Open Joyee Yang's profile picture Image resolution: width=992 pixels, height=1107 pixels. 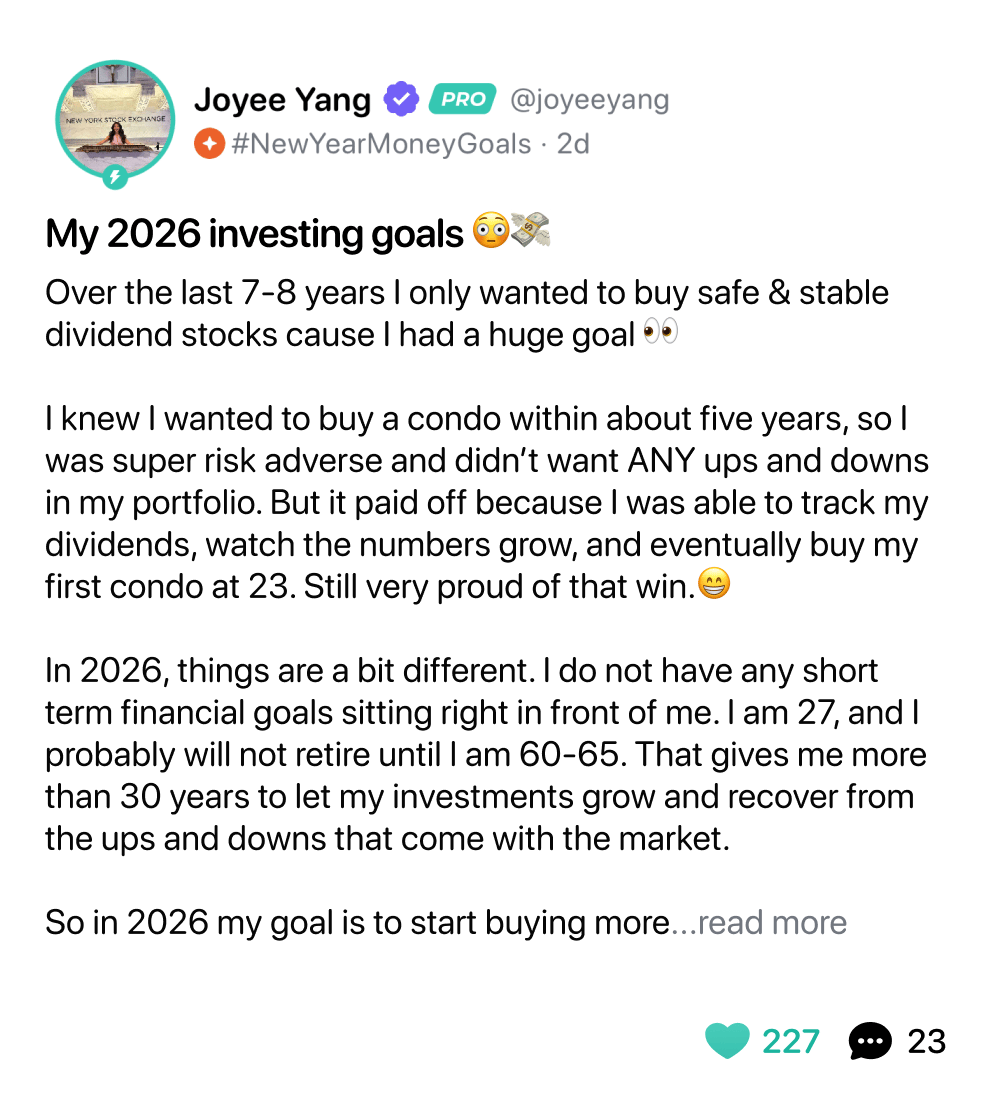click(116, 121)
